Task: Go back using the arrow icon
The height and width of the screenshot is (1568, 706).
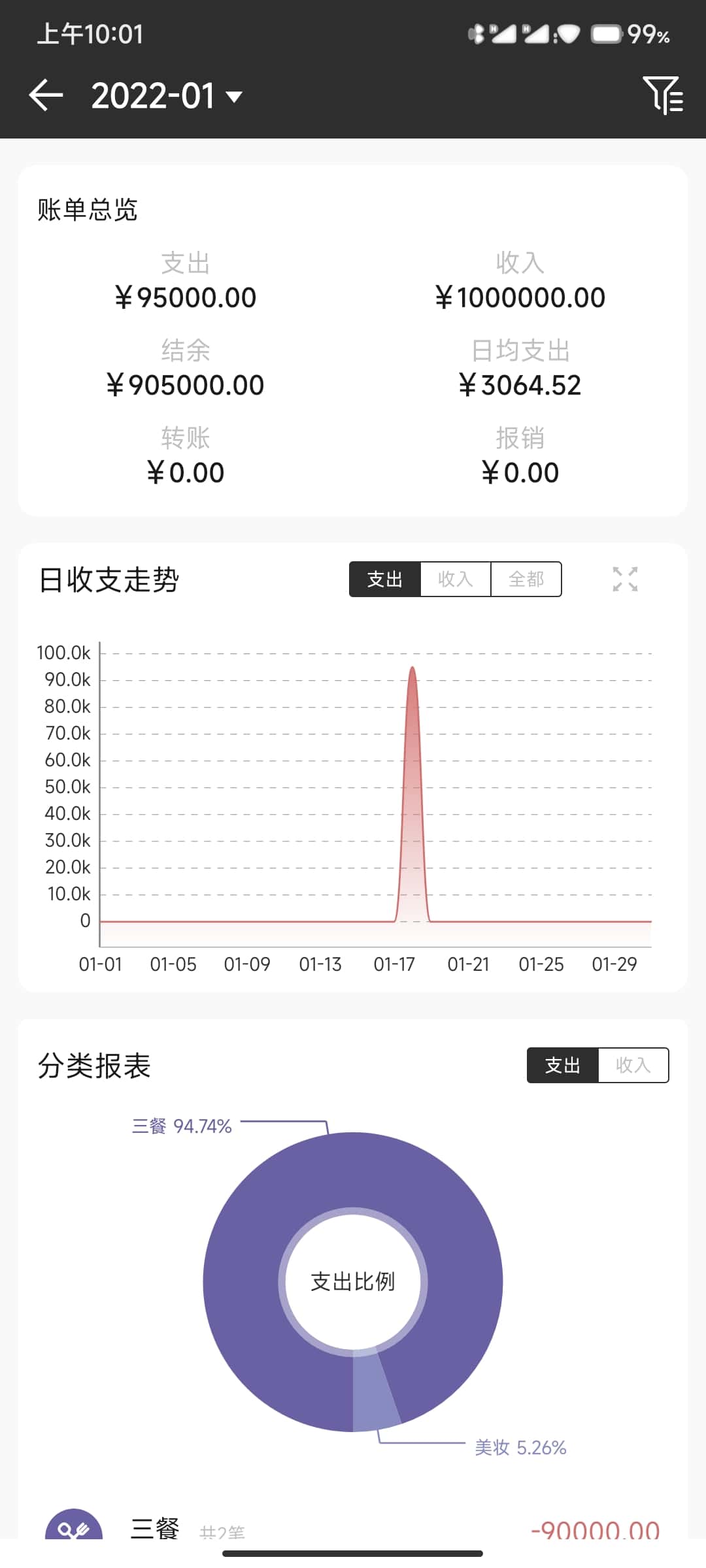Action: 46,95
